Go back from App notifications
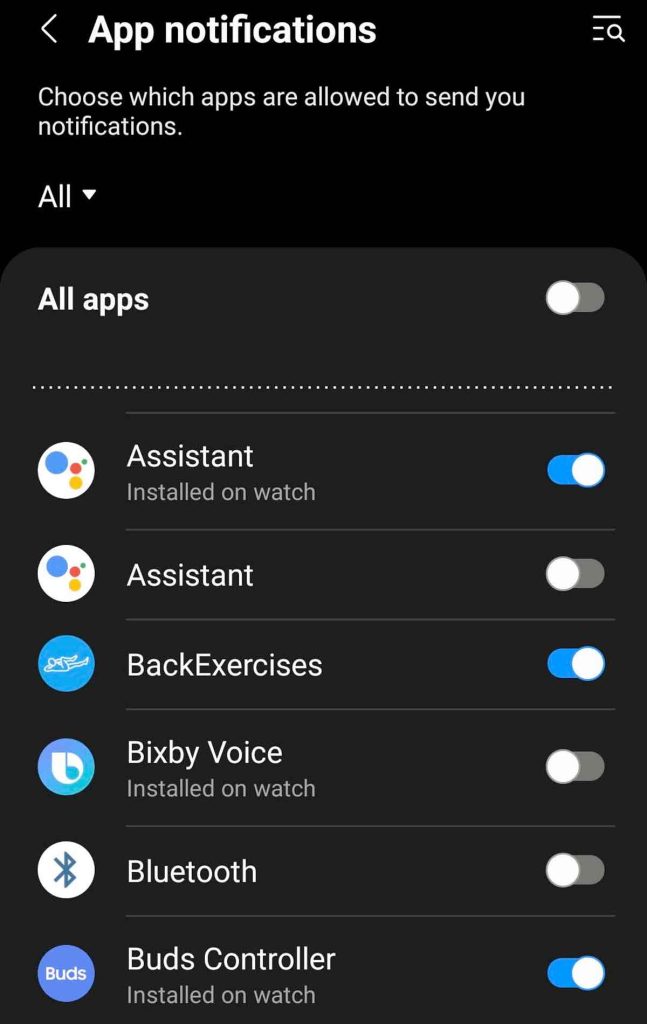The image size is (647, 1024). click(48, 30)
